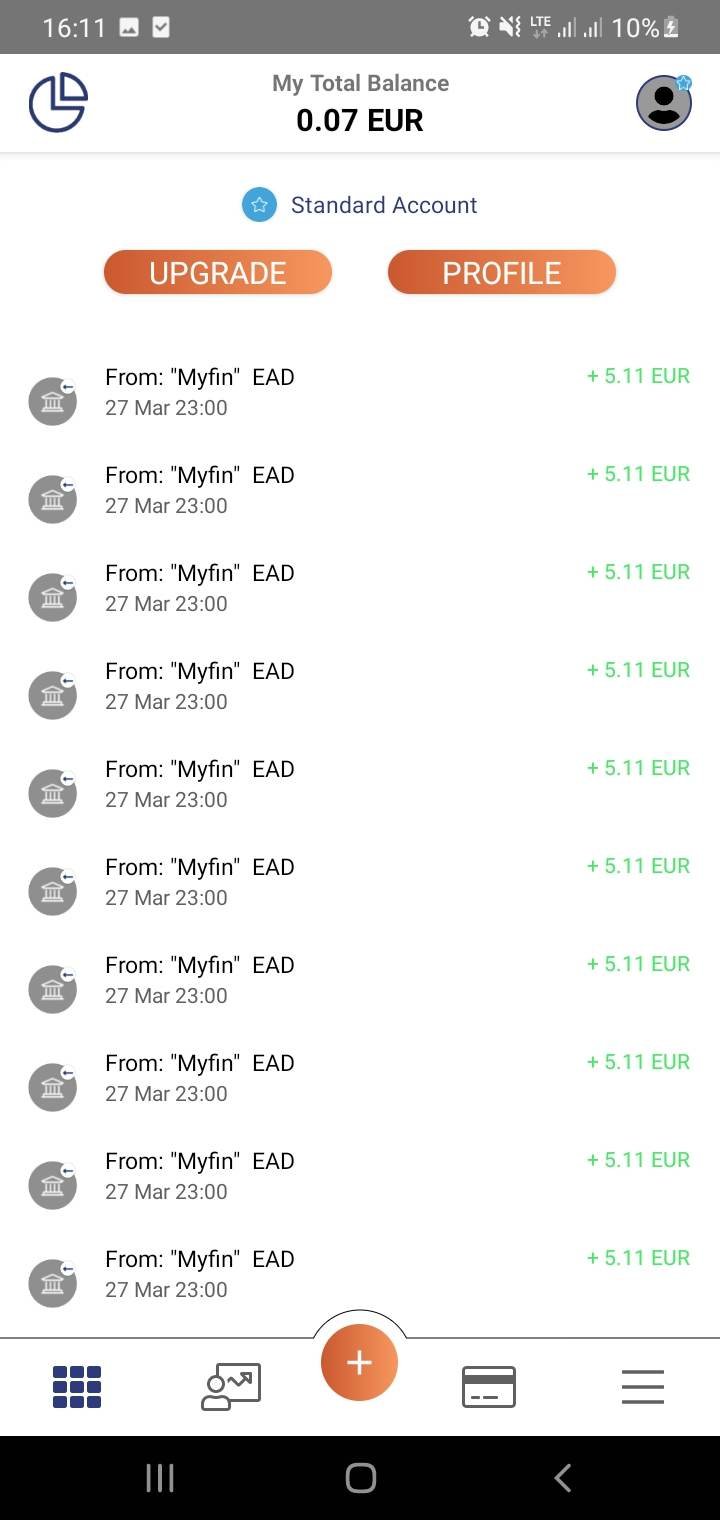This screenshot has width=720, height=1520.
Task: Go back with system back button
Action: click(x=563, y=1478)
